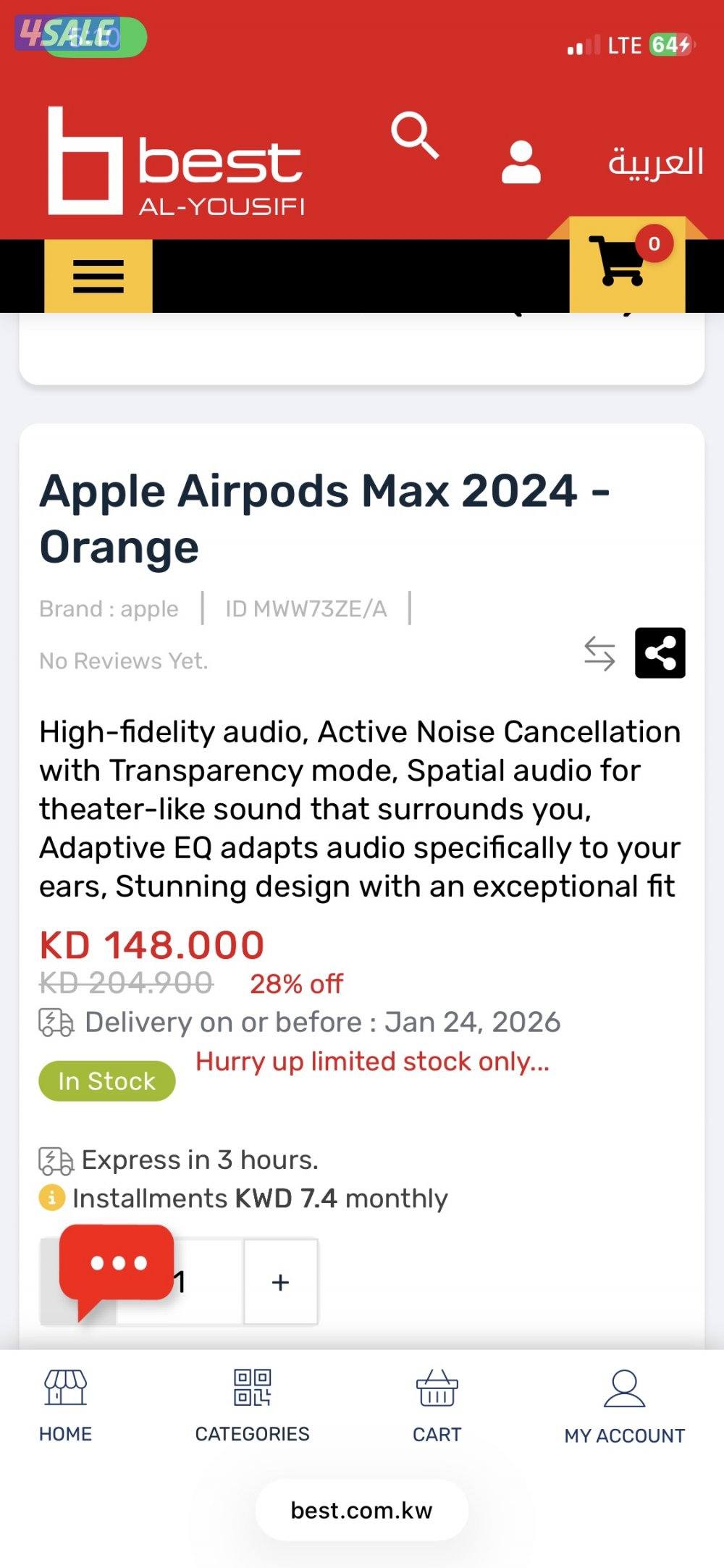The image size is (724, 1568).
Task: Open the user profile icon
Action: [521, 162]
